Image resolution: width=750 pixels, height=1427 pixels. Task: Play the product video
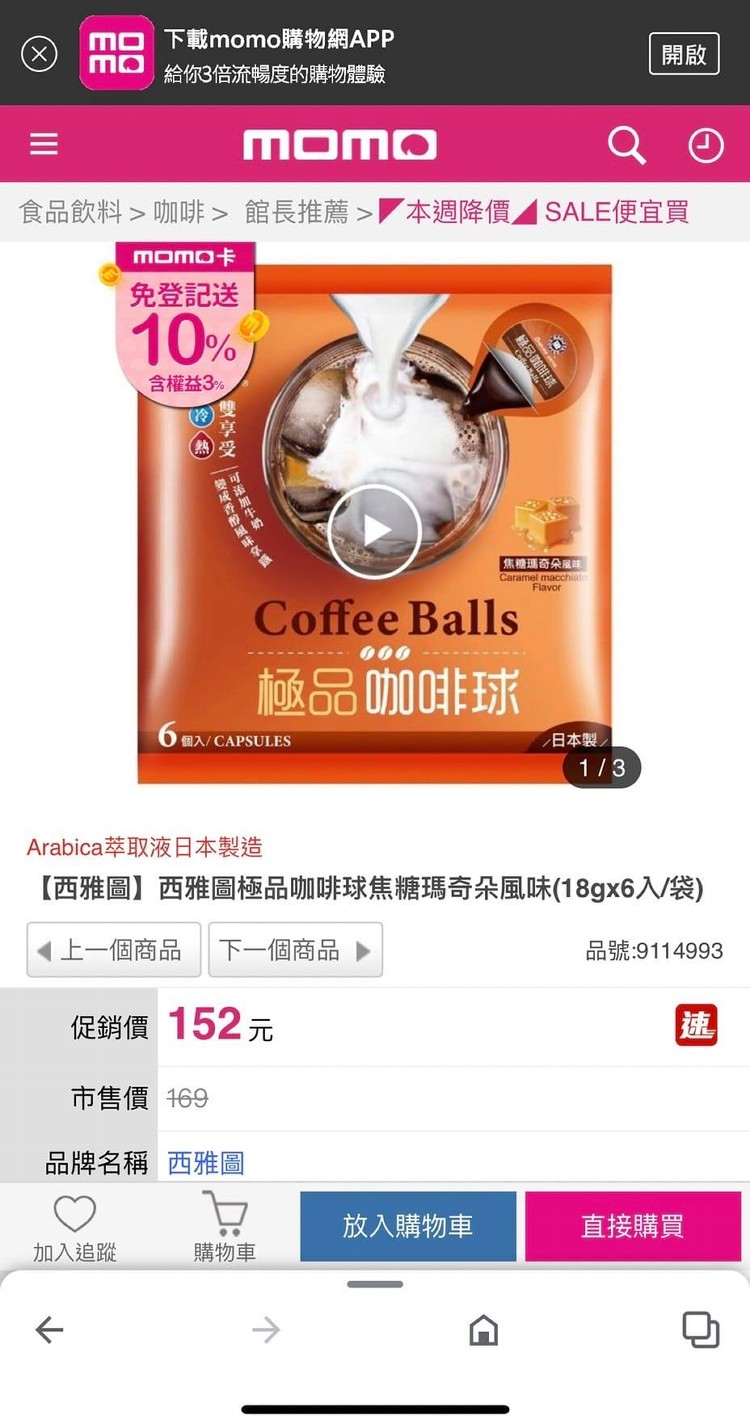tap(374, 531)
